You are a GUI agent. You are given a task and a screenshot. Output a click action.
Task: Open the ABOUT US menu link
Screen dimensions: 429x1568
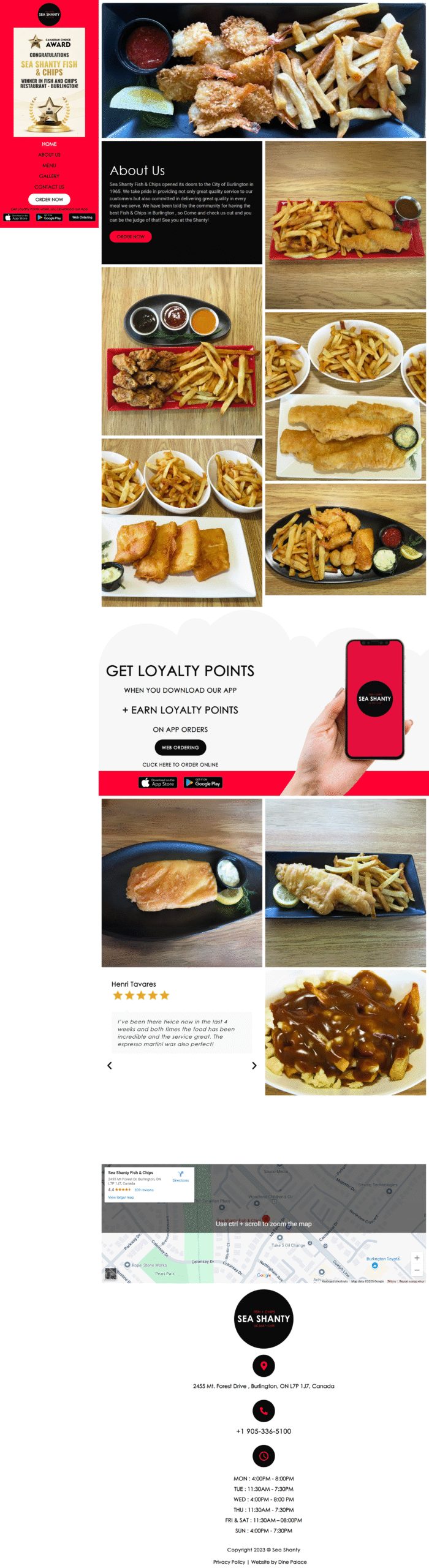click(x=49, y=155)
